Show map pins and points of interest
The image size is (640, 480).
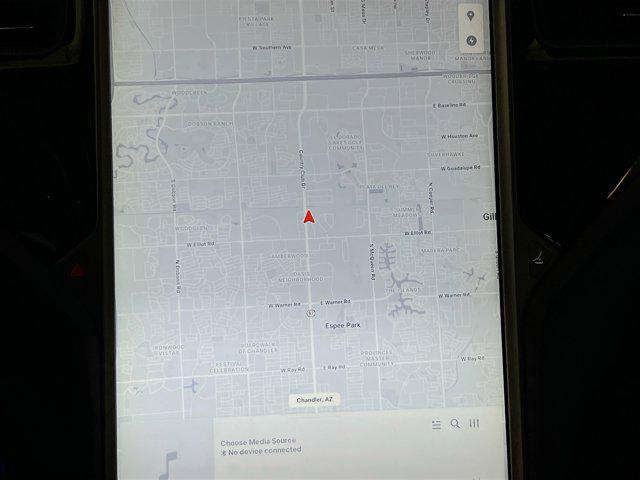472,16
